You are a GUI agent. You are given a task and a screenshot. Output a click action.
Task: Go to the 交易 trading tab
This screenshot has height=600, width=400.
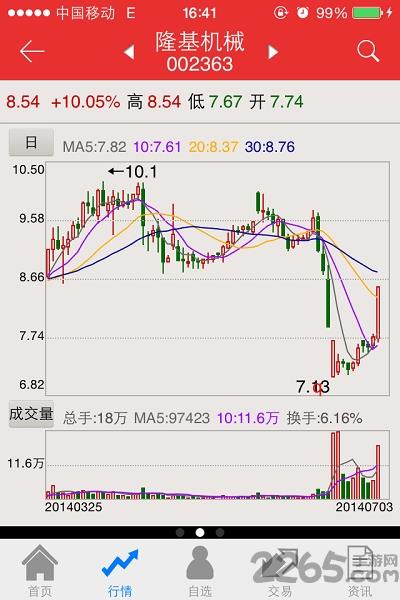click(x=280, y=571)
